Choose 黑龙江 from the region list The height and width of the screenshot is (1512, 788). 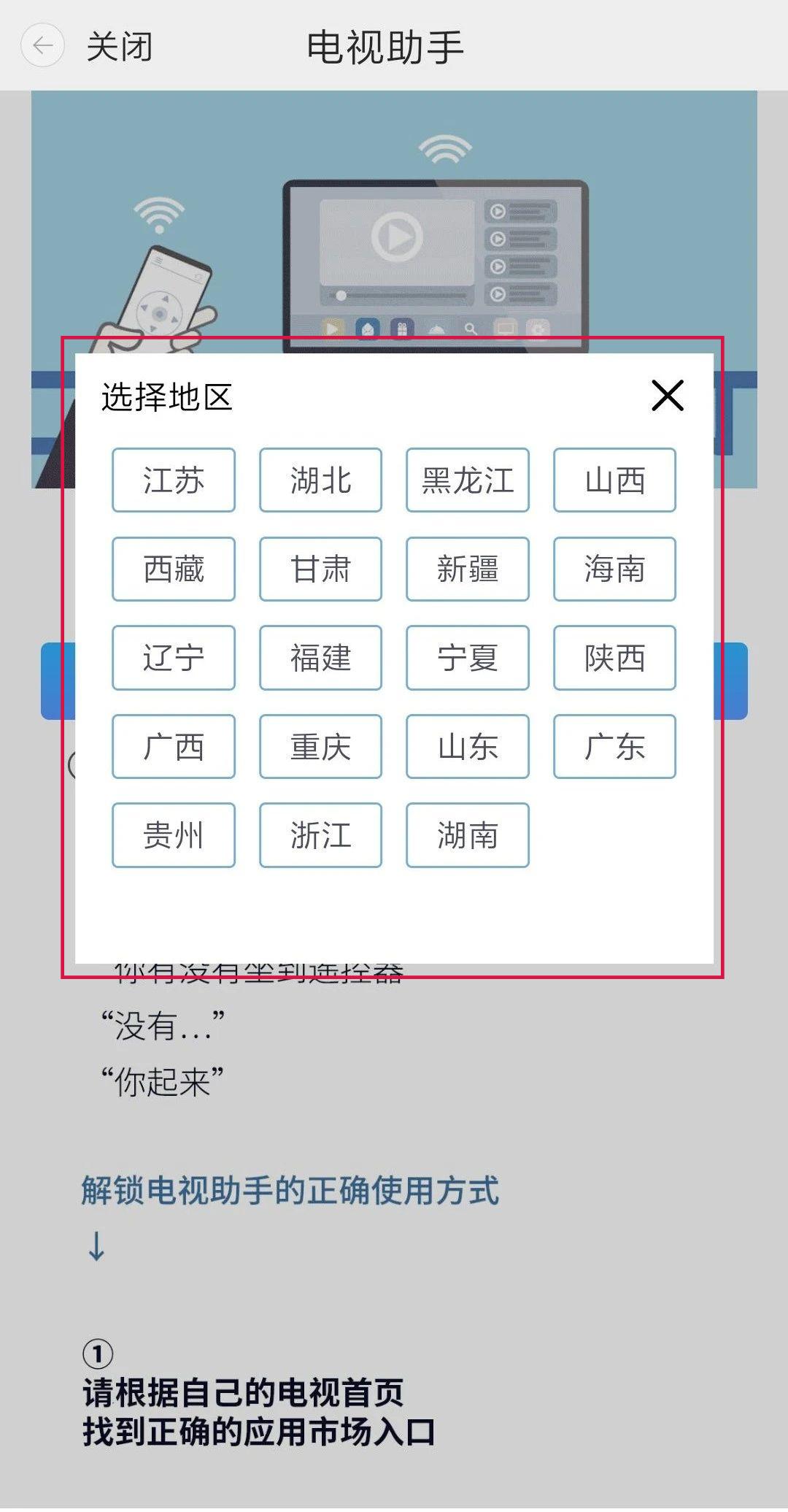click(468, 480)
